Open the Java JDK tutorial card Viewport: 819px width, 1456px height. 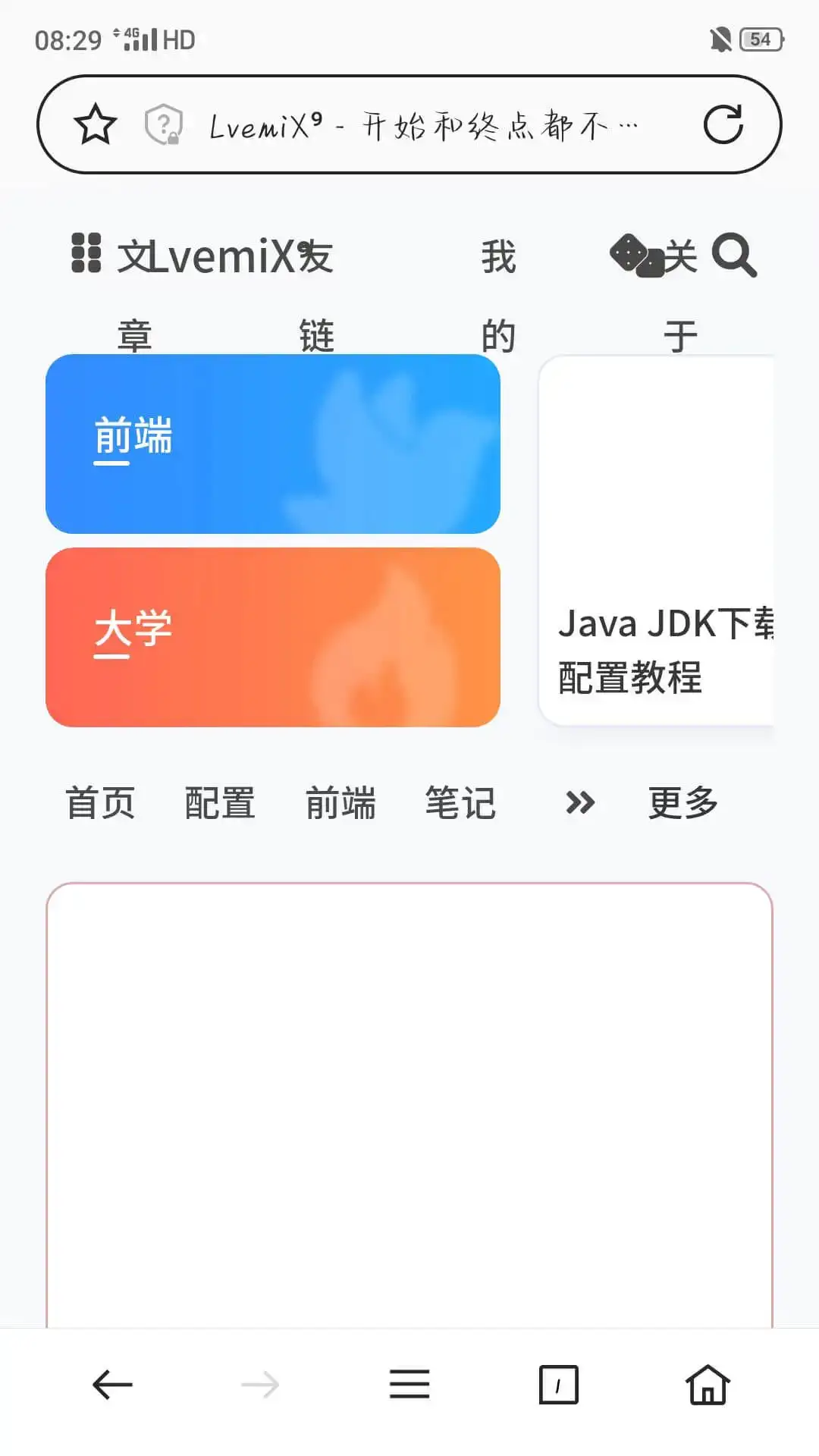[657, 540]
